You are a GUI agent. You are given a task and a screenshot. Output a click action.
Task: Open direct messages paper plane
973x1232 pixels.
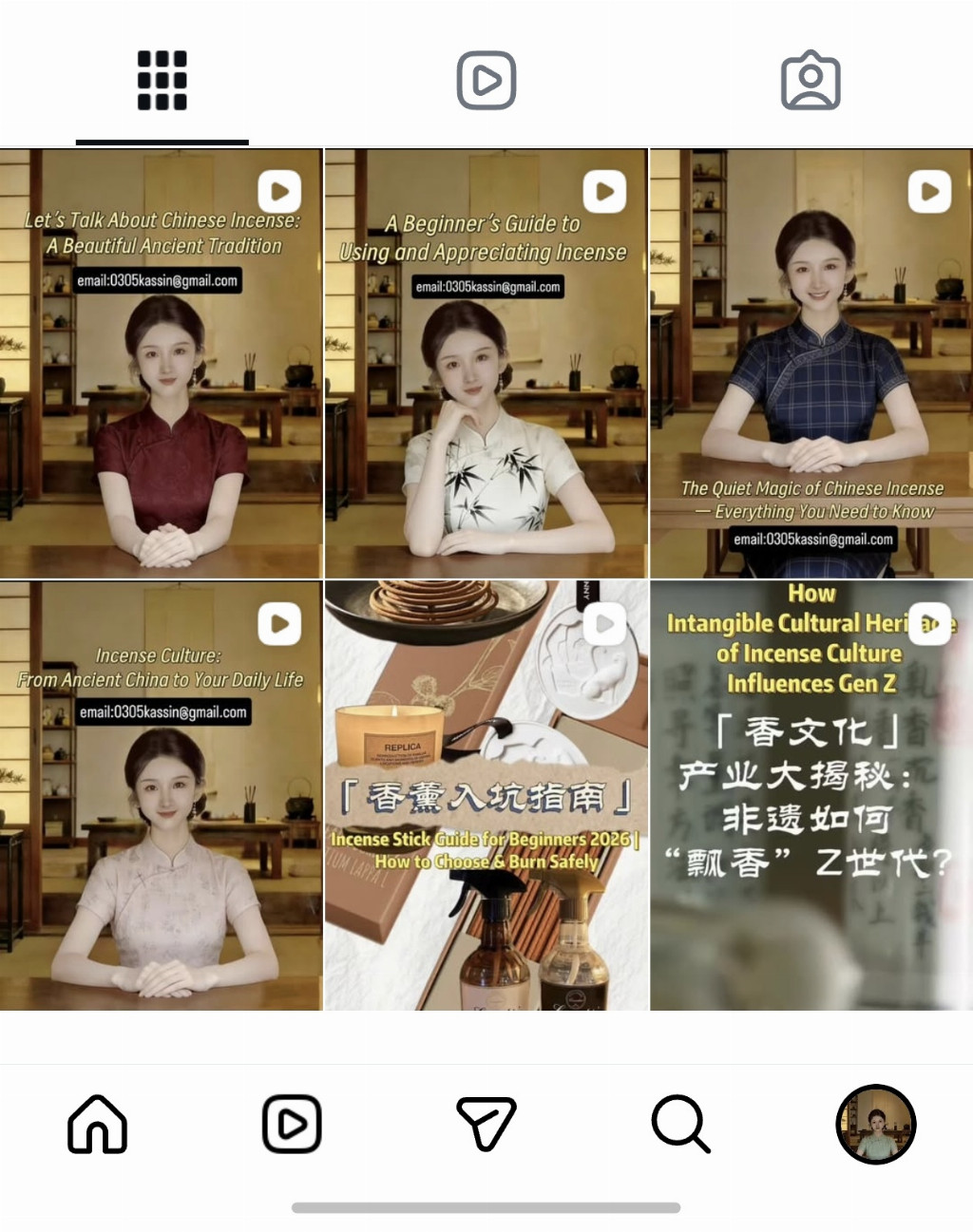coord(486,1124)
